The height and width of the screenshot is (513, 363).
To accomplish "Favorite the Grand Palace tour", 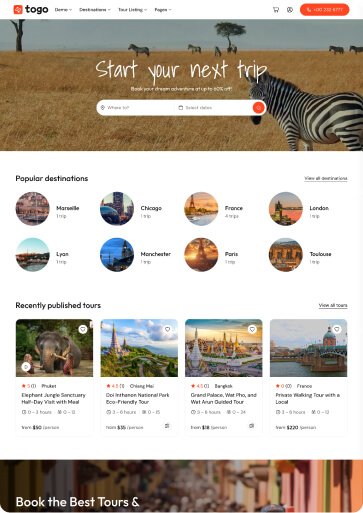I will pyautogui.click(x=252, y=329).
